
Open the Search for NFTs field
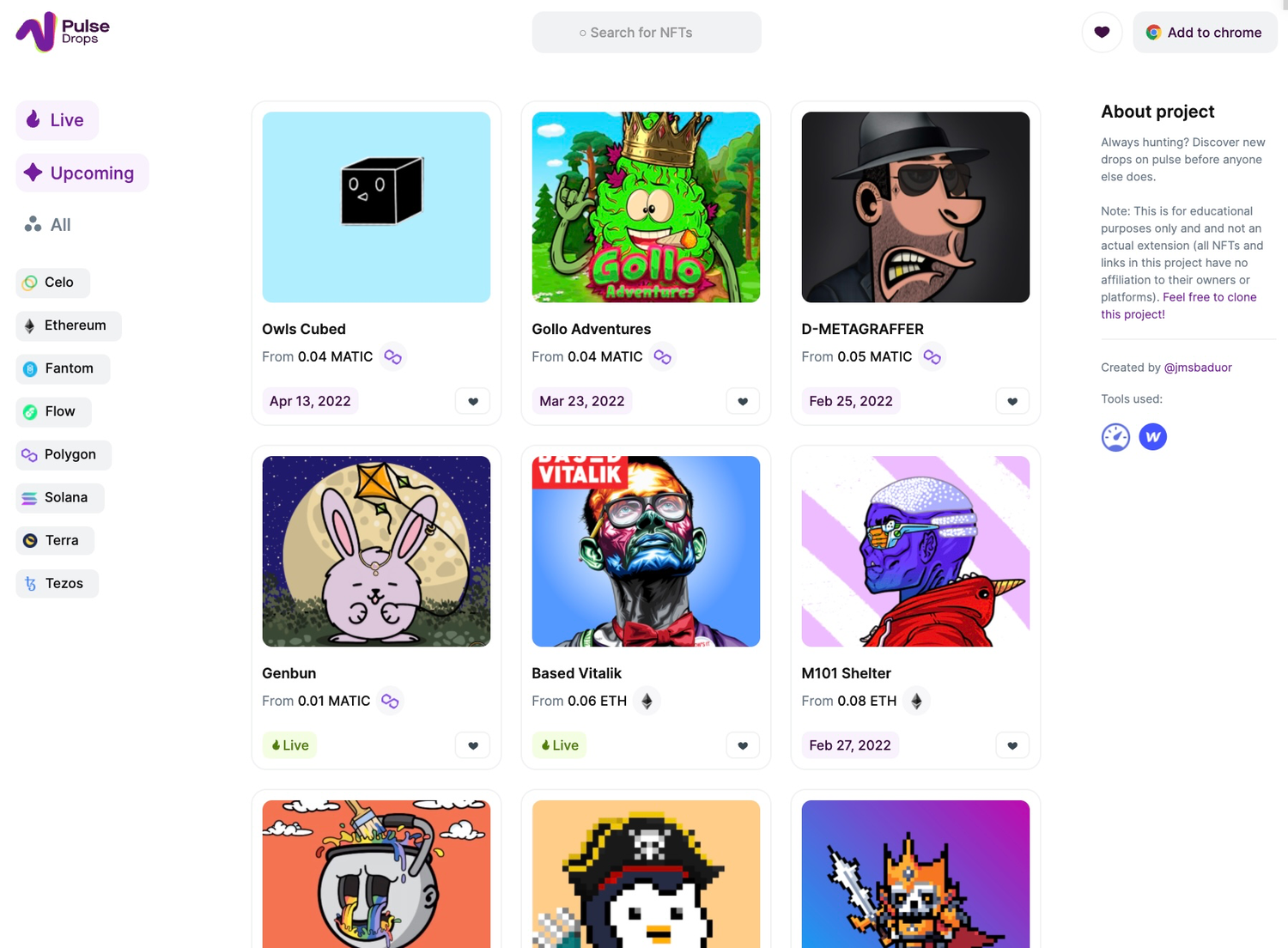[646, 33]
